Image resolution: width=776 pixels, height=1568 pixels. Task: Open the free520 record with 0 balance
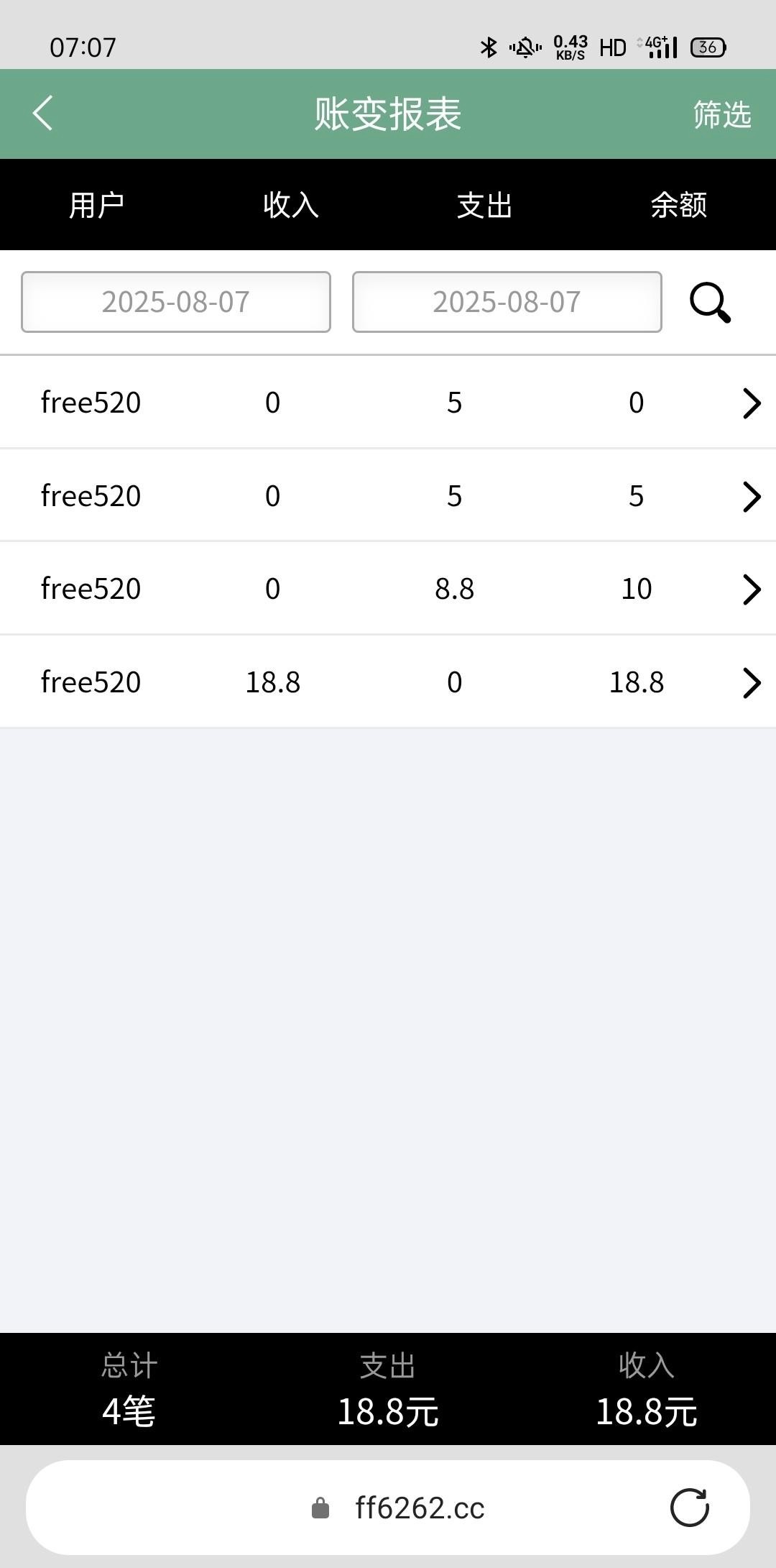(x=388, y=403)
